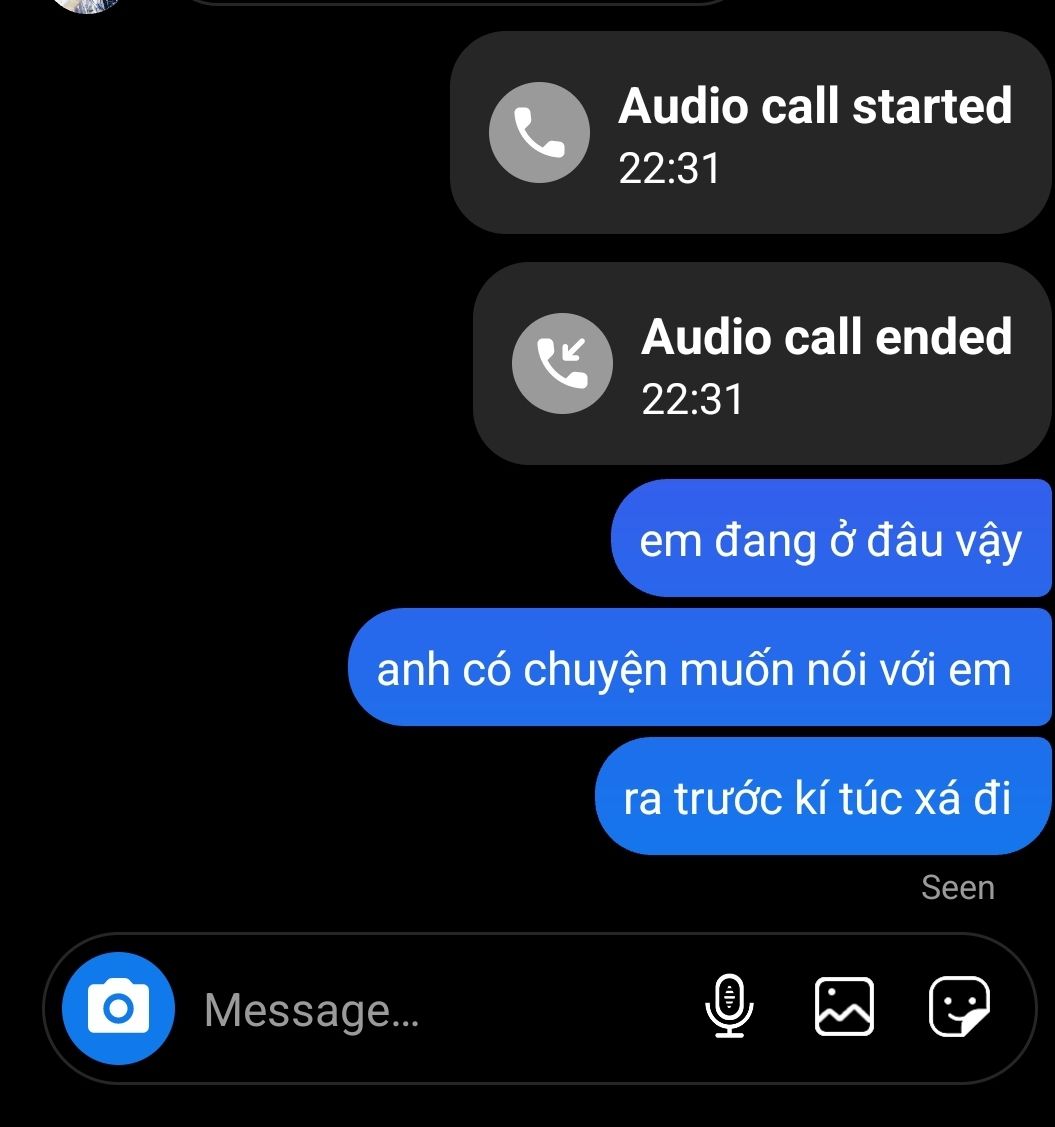The height and width of the screenshot is (1127, 1055).
Task: Tap the Audio call started bubble
Action: [751, 133]
